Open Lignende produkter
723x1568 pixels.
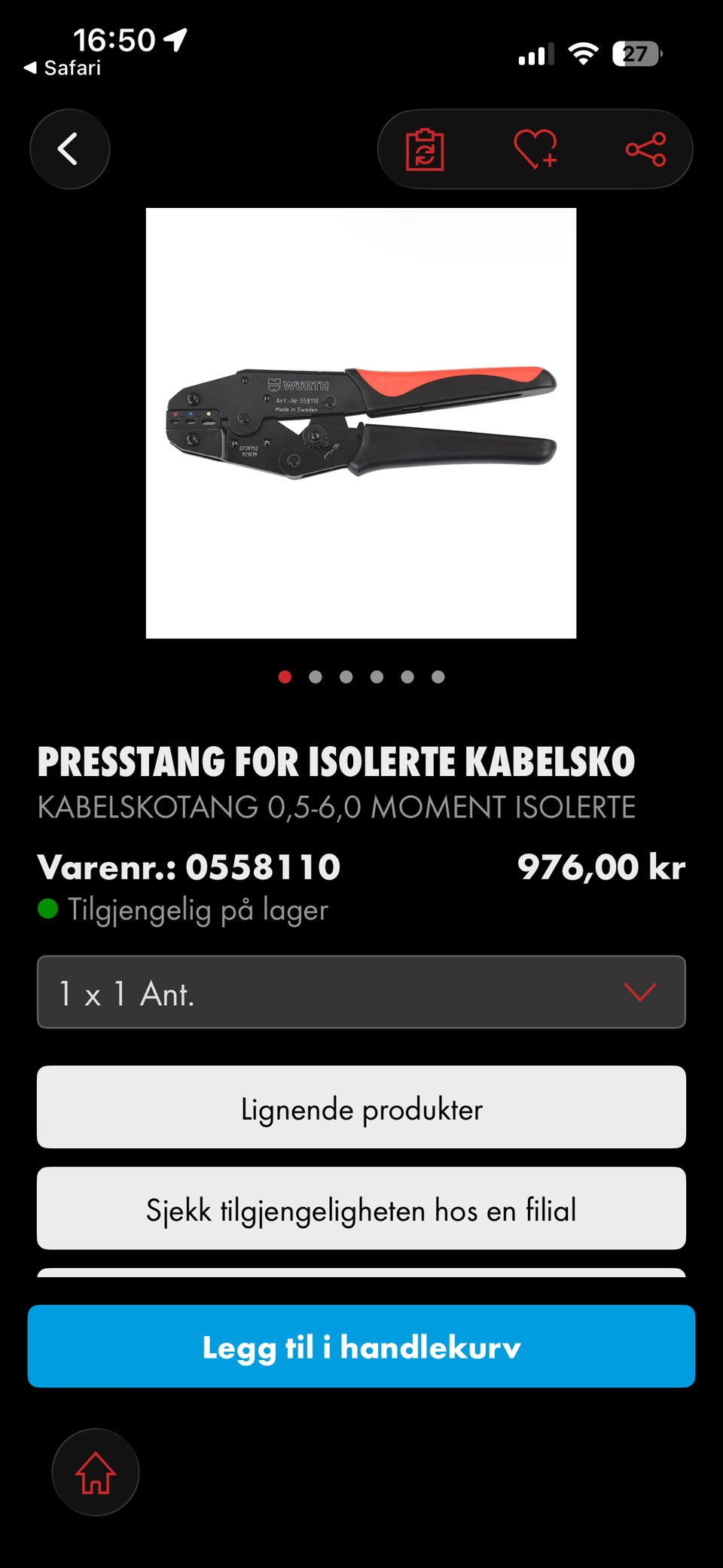pyautogui.click(x=361, y=1108)
